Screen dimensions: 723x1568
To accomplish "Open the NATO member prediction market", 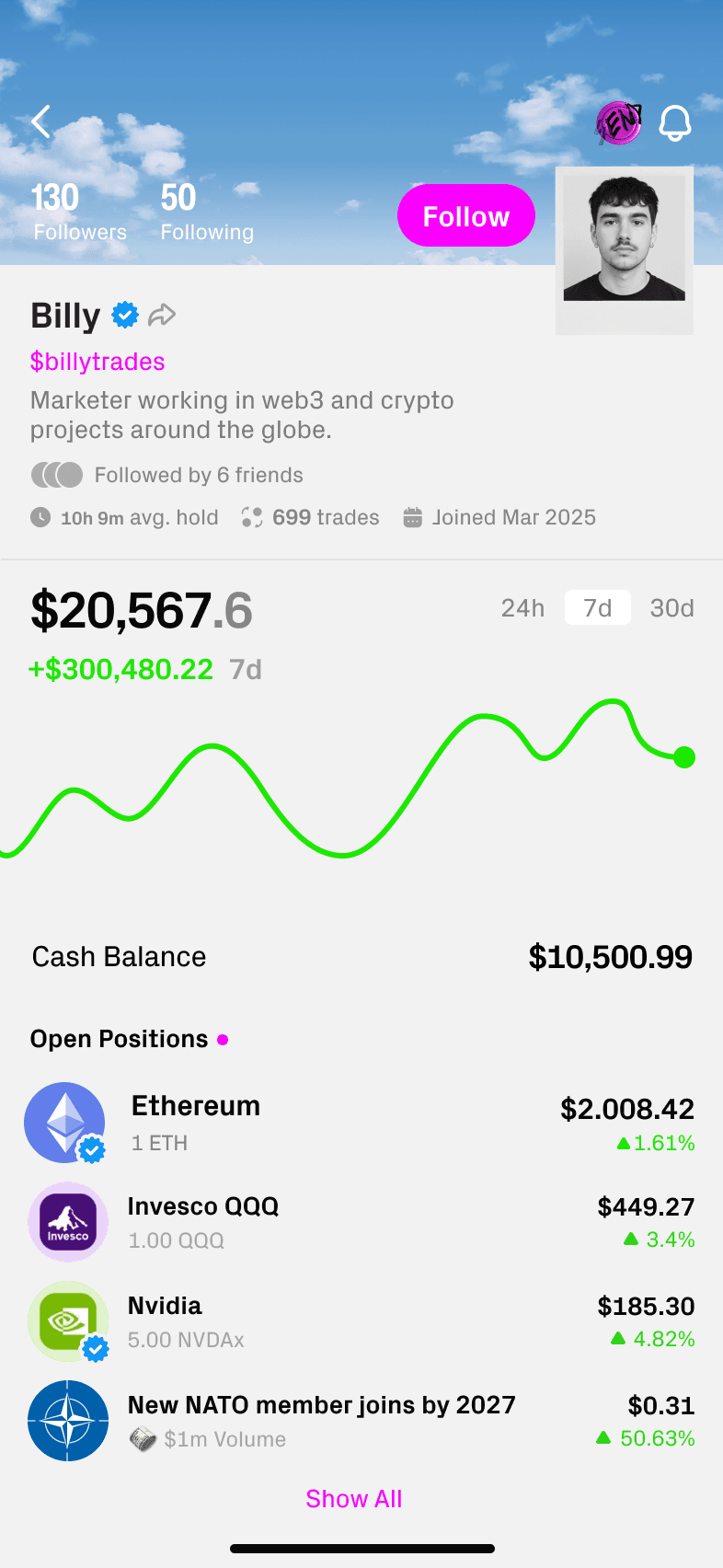I will 359,1421.
